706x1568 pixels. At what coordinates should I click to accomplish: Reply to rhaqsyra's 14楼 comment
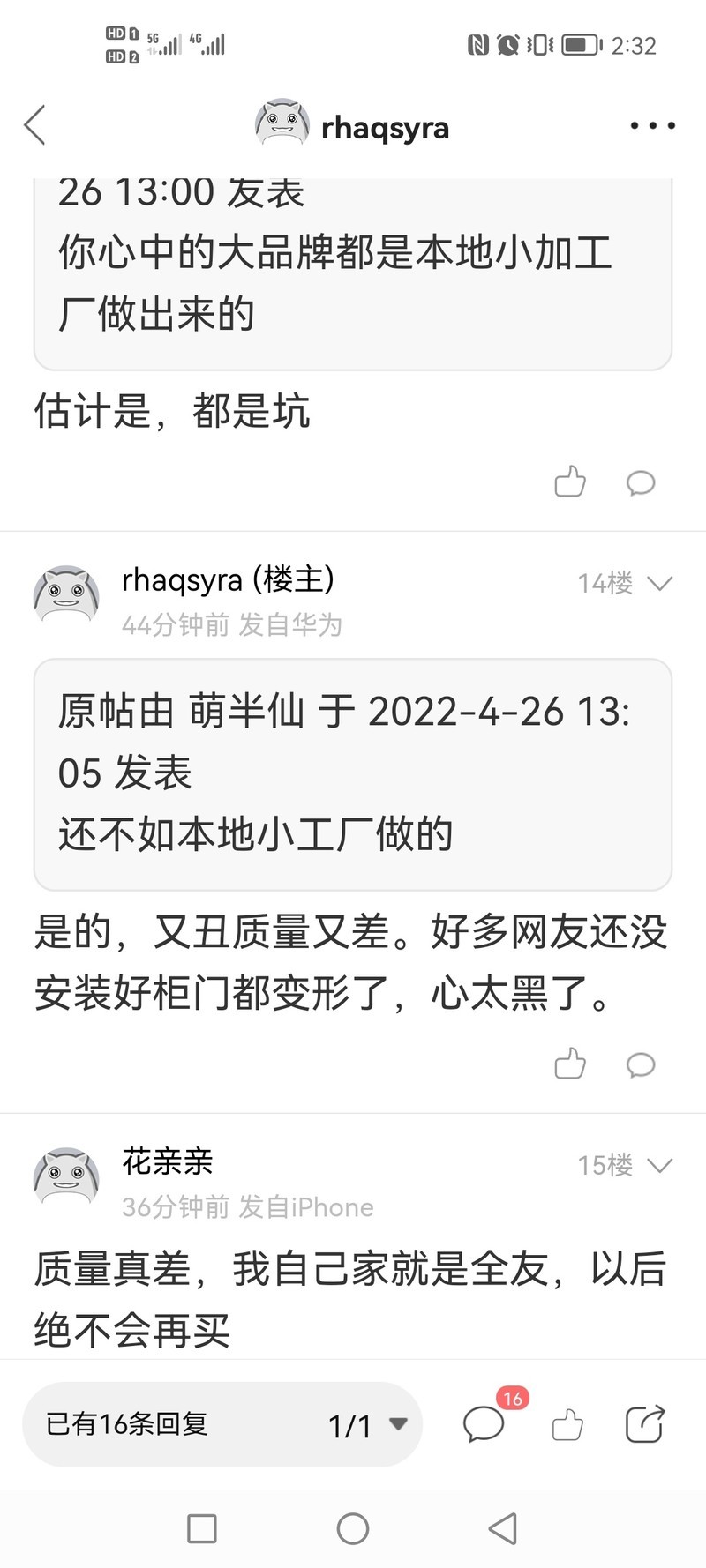(640, 1064)
